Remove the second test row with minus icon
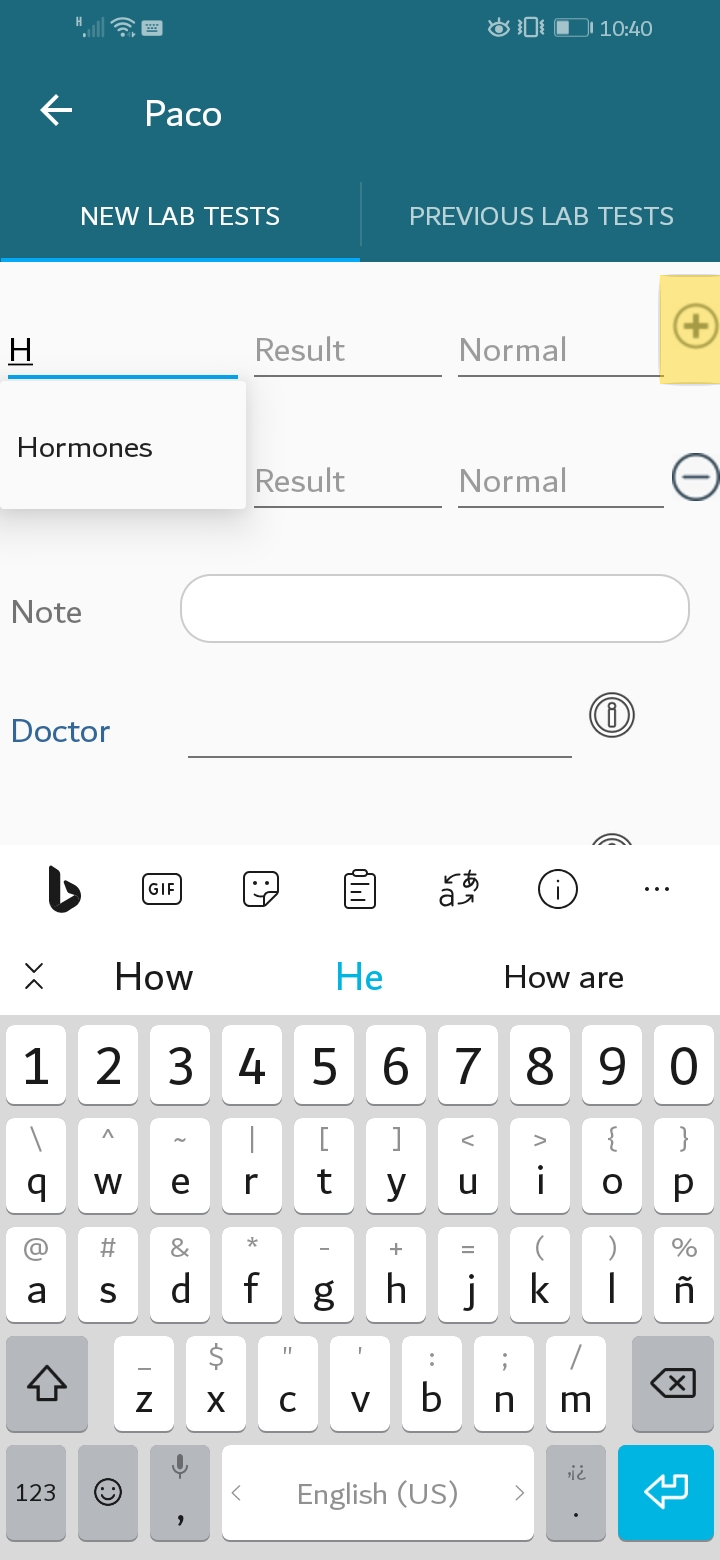This screenshot has height=1560, width=720. [x=695, y=476]
